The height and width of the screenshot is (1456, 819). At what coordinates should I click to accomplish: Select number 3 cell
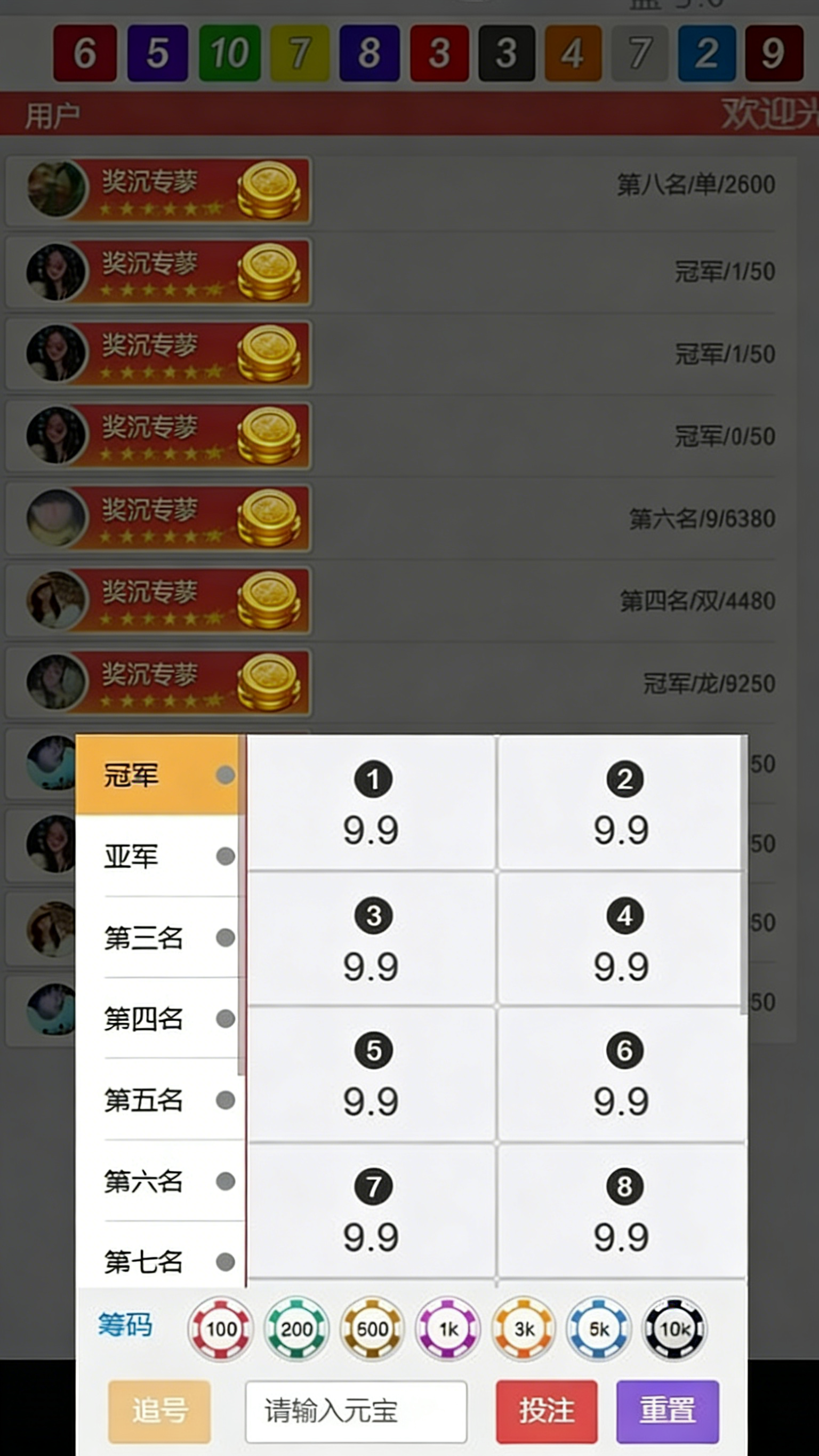coord(372,939)
